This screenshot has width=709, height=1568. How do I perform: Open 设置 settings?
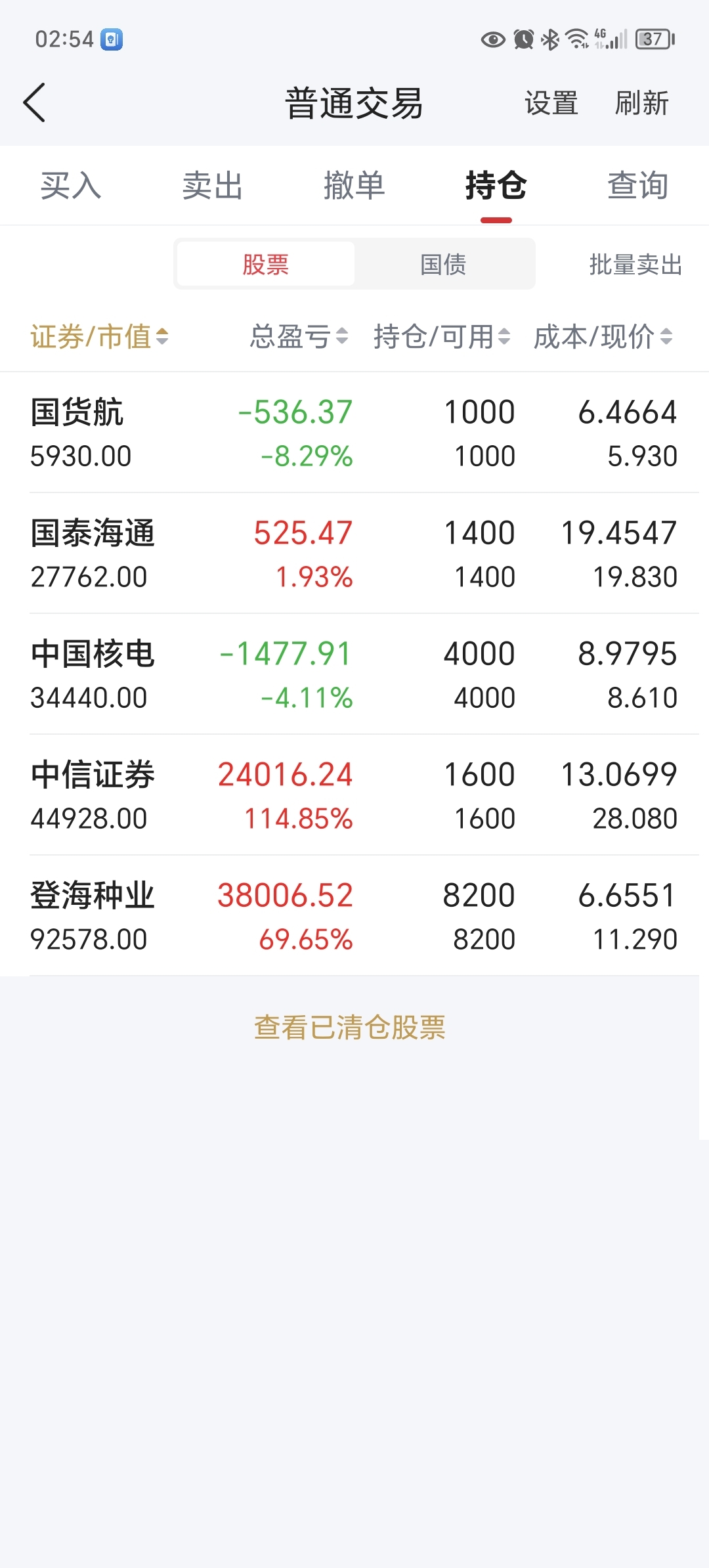click(x=551, y=103)
